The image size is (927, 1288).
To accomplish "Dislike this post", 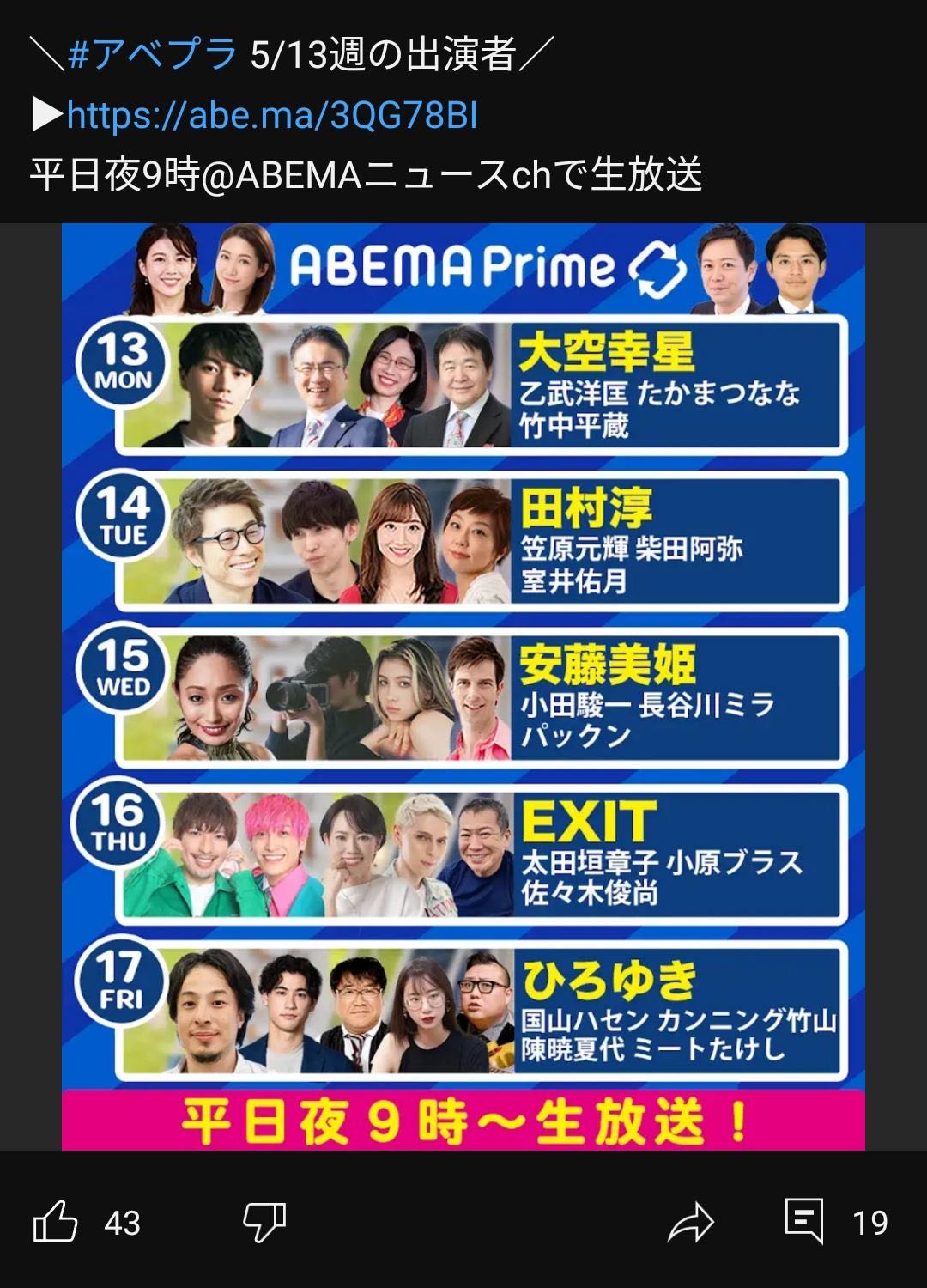I will tap(264, 1222).
